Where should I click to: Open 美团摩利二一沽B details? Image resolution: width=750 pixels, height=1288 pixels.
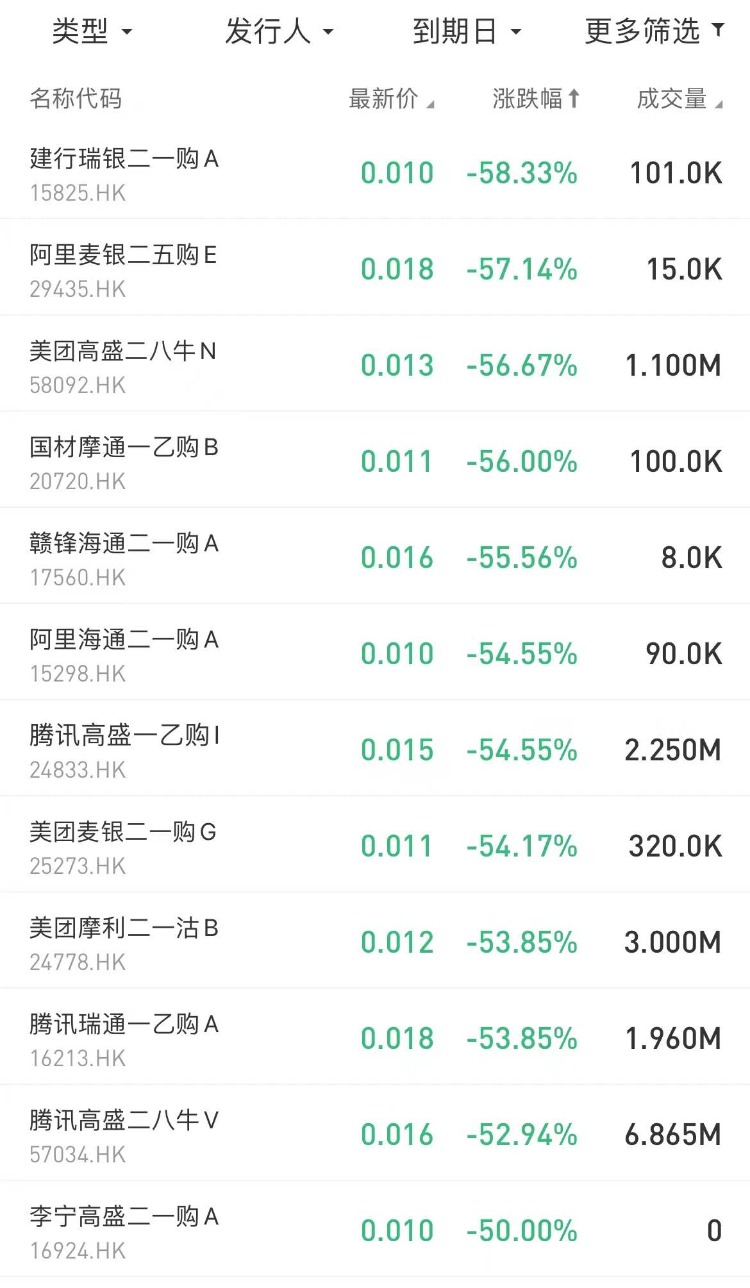point(375,941)
